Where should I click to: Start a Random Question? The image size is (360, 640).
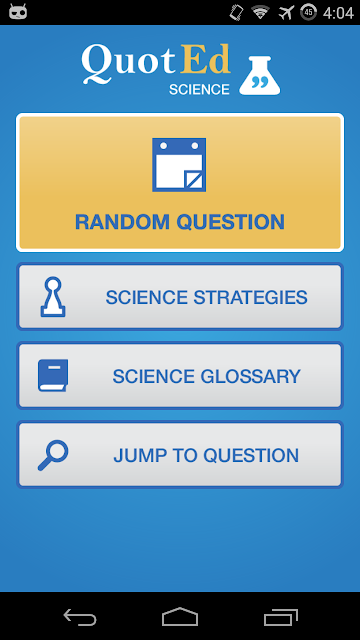(180, 182)
